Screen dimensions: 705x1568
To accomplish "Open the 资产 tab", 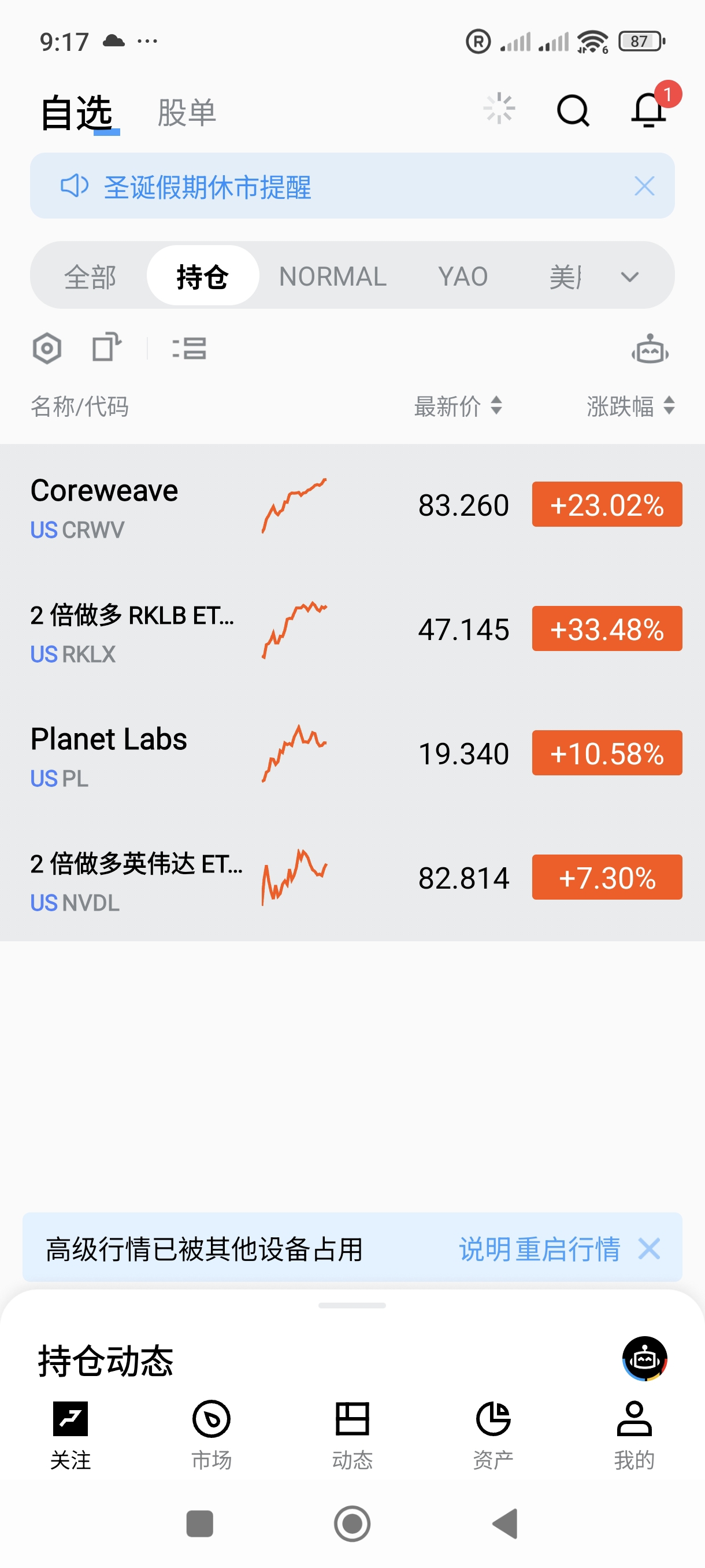I will point(493,1434).
